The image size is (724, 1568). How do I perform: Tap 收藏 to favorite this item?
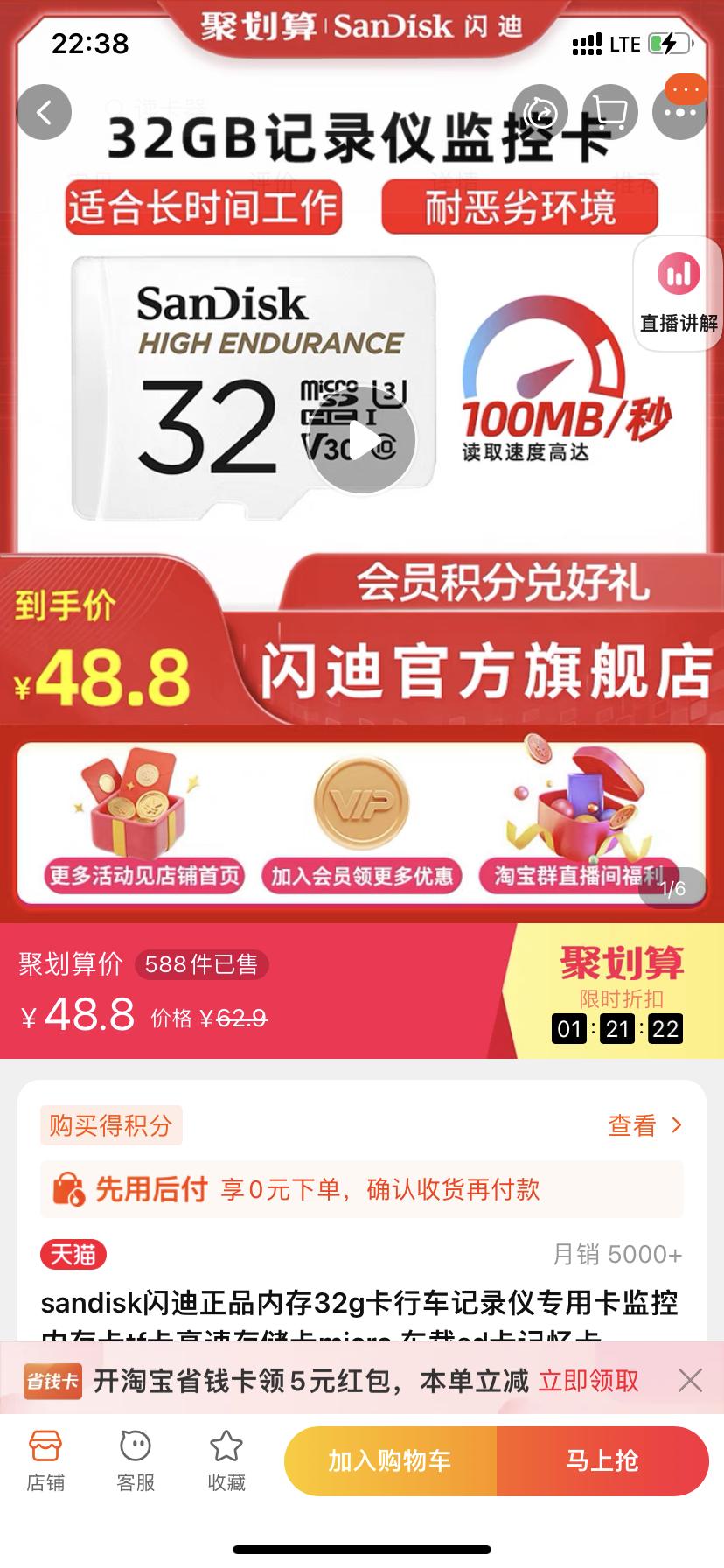point(226,1461)
